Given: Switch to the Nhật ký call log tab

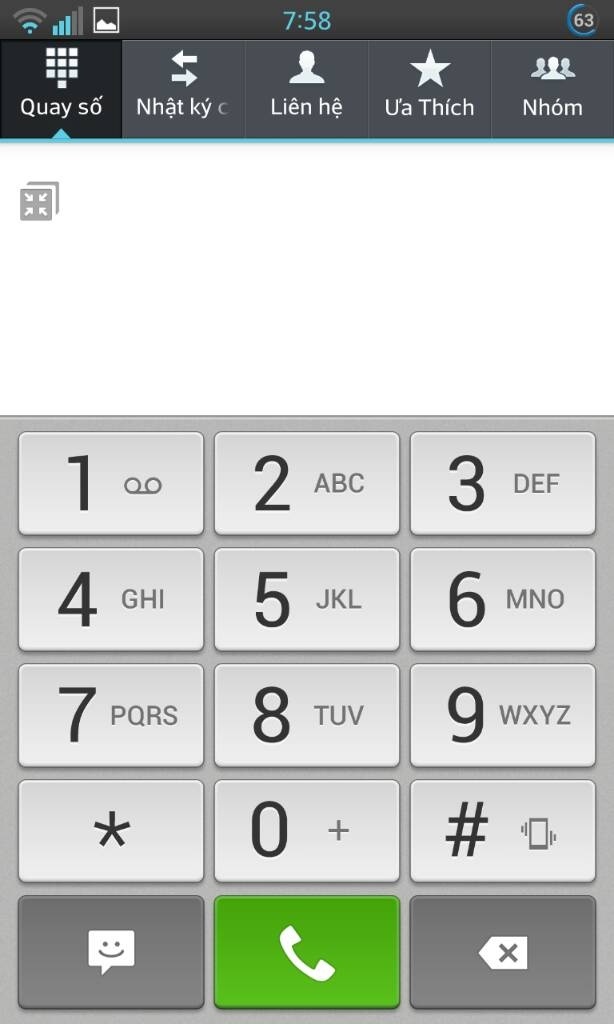Looking at the screenshot, I should [184, 89].
